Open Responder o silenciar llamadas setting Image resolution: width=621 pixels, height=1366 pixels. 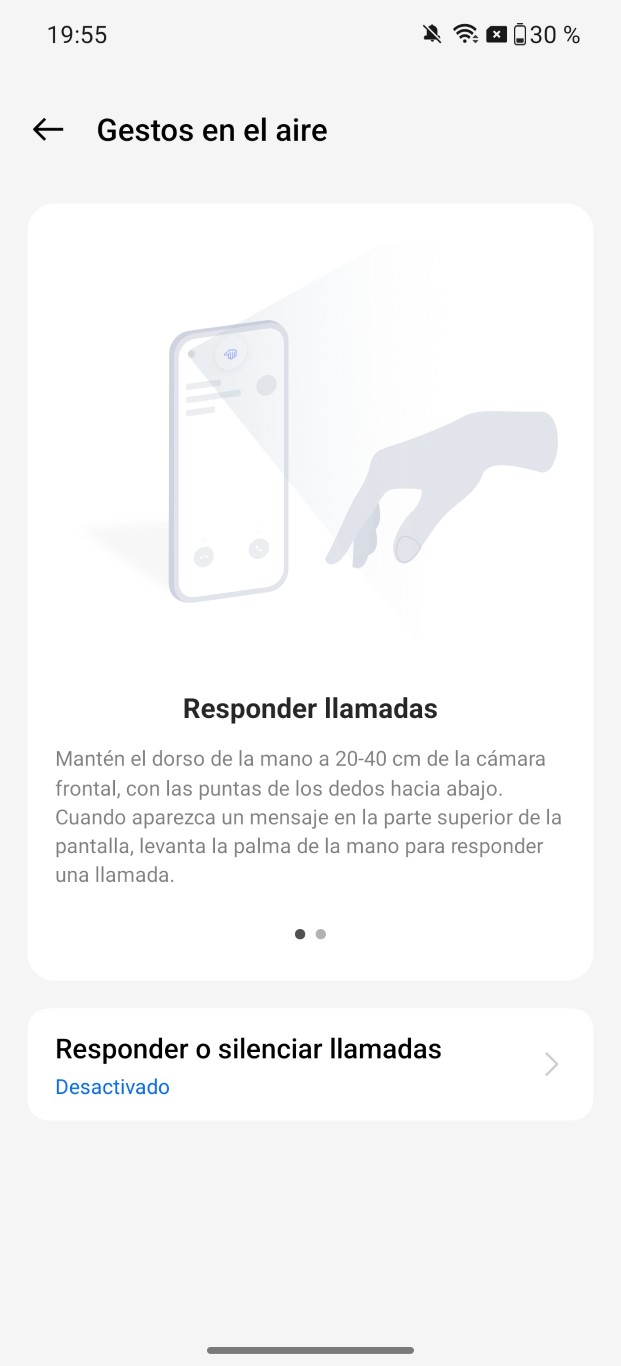(310, 1064)
